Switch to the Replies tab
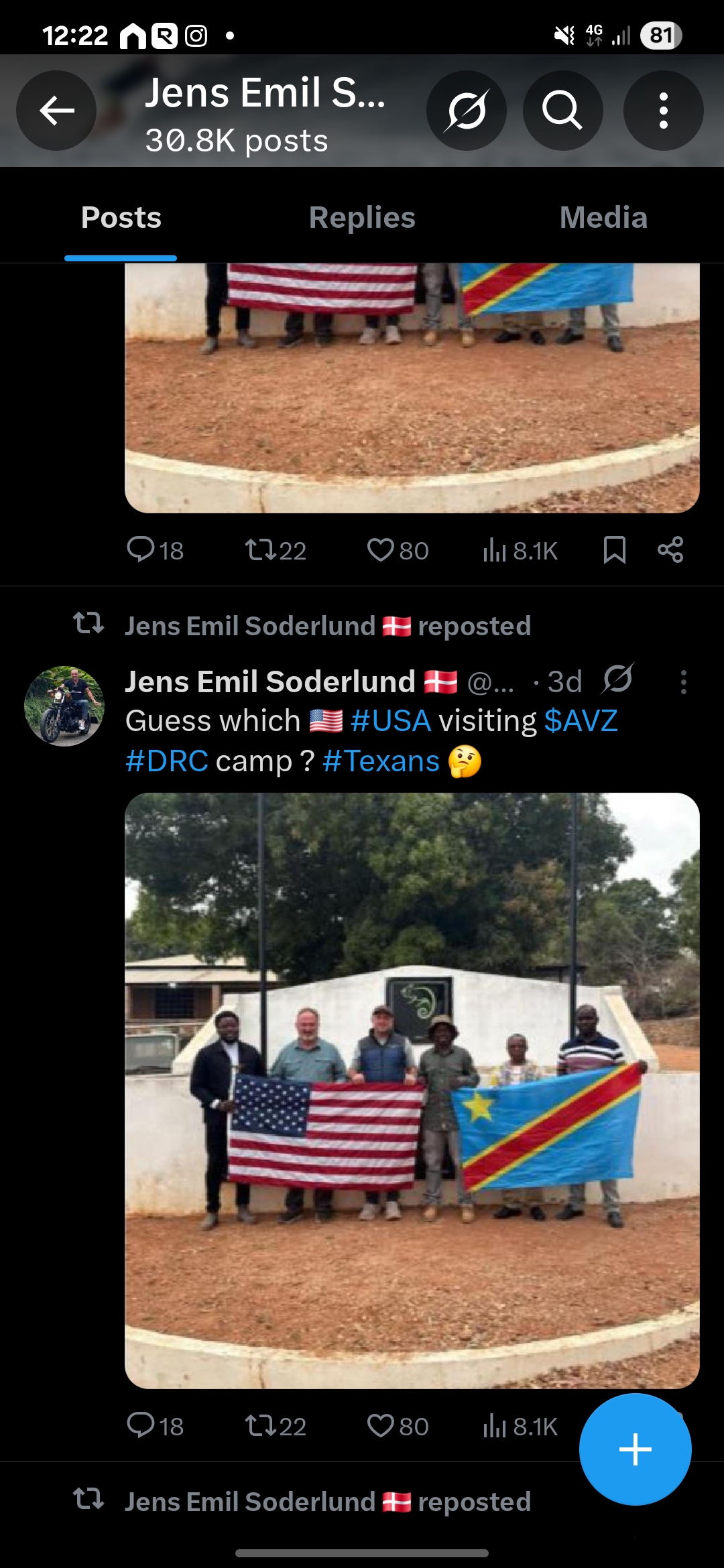 pyautogui.click(x=362, y=218)
